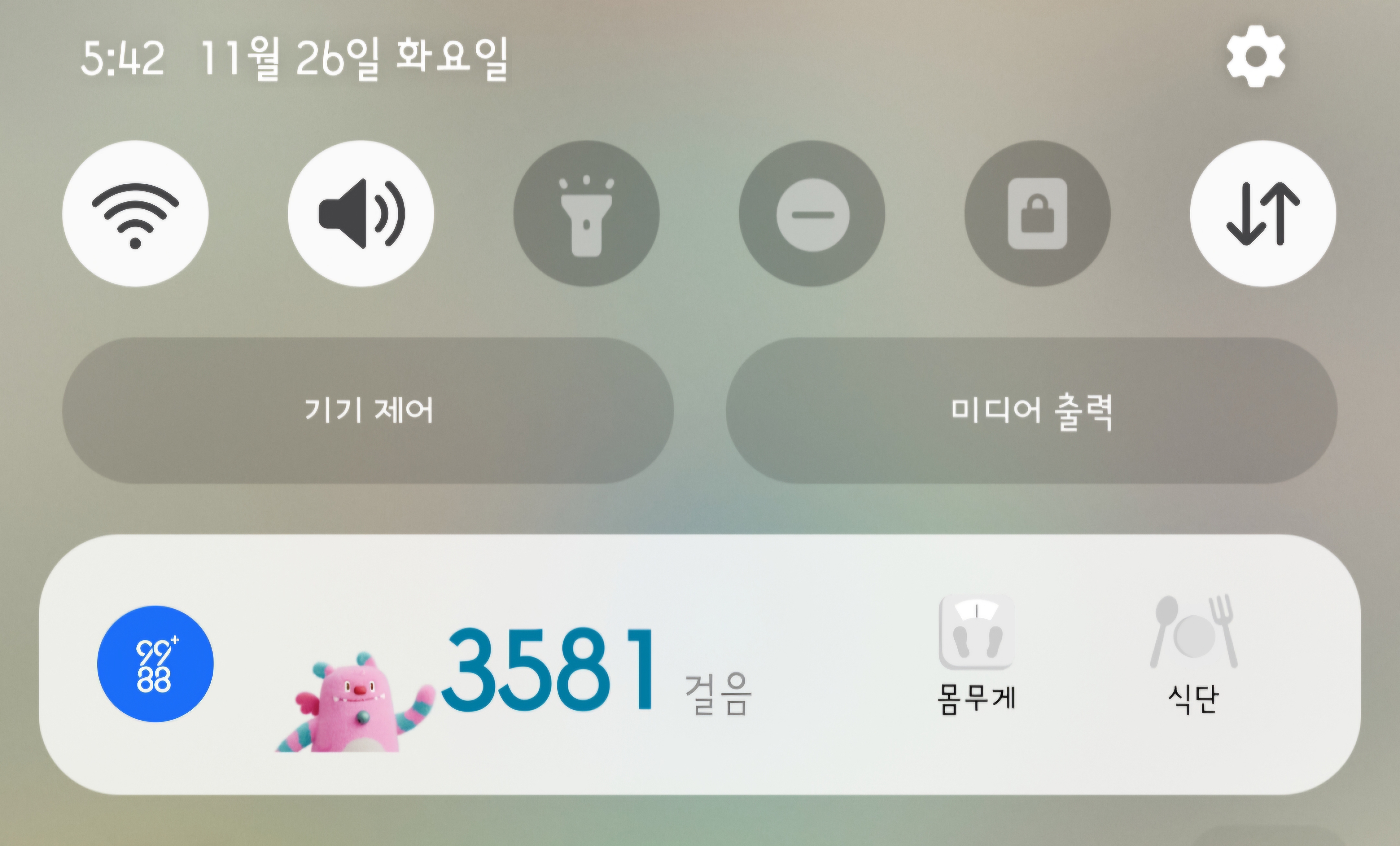
Task: Open the 기기 제어 device control panel
Action: 368,410
